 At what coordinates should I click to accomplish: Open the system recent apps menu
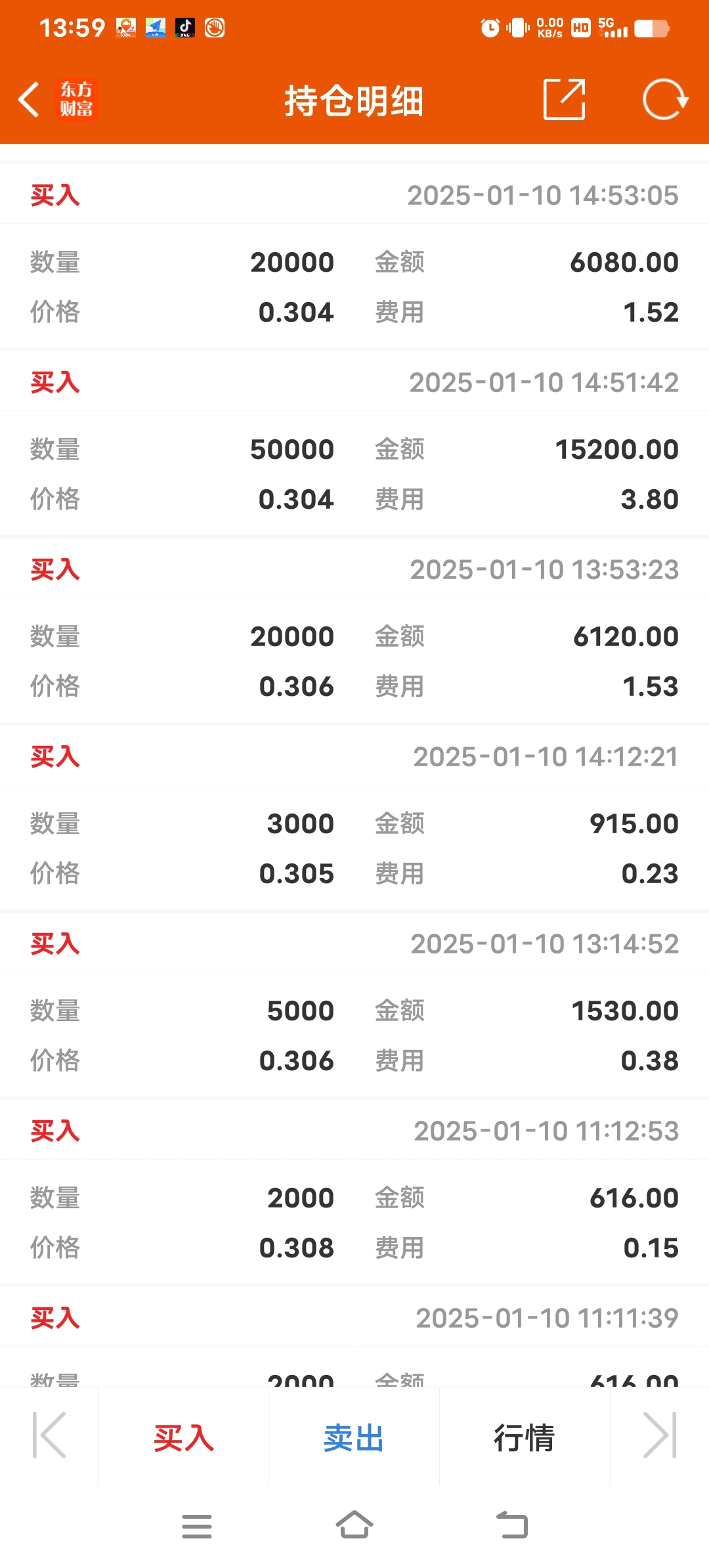(x=197, y=1526)
